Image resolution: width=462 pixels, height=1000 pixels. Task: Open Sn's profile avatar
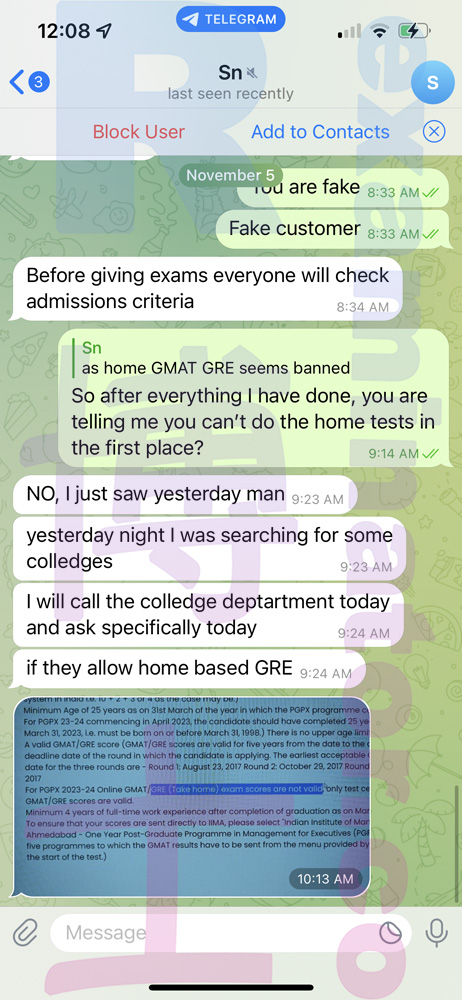pos(432,82)
